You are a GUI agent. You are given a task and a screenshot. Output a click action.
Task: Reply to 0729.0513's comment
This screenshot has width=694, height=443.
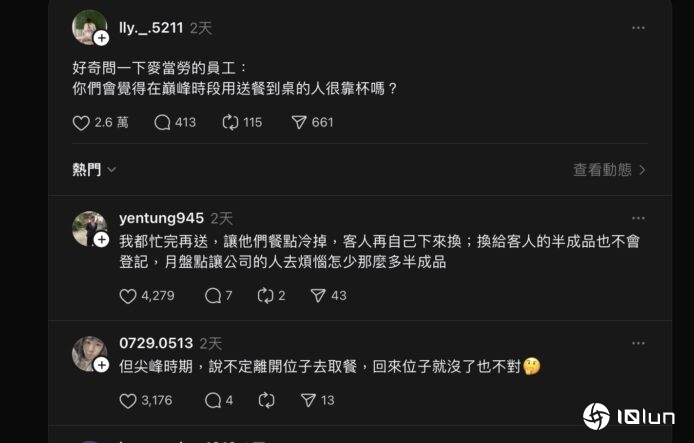coord(212,400)
